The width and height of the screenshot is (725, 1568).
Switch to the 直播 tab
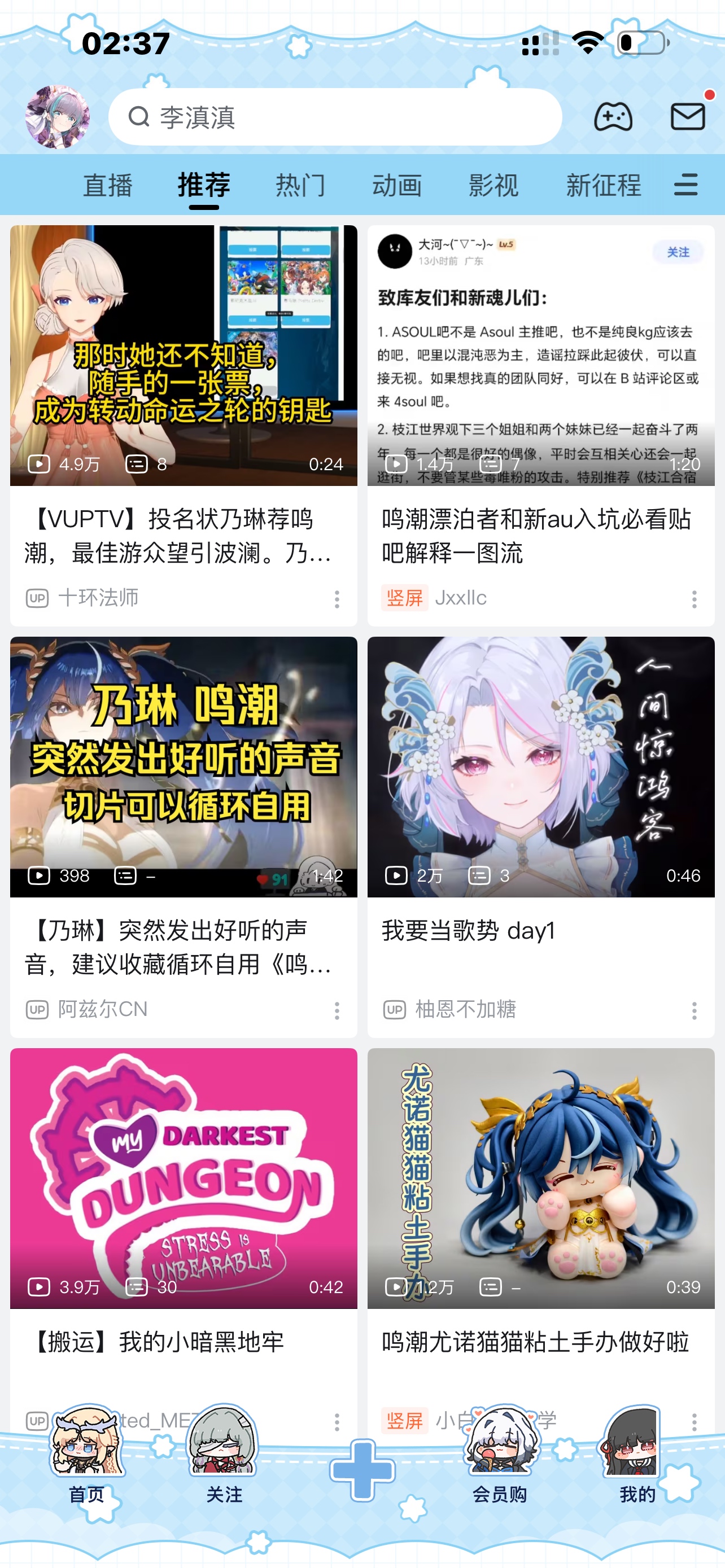coord(107,185)
